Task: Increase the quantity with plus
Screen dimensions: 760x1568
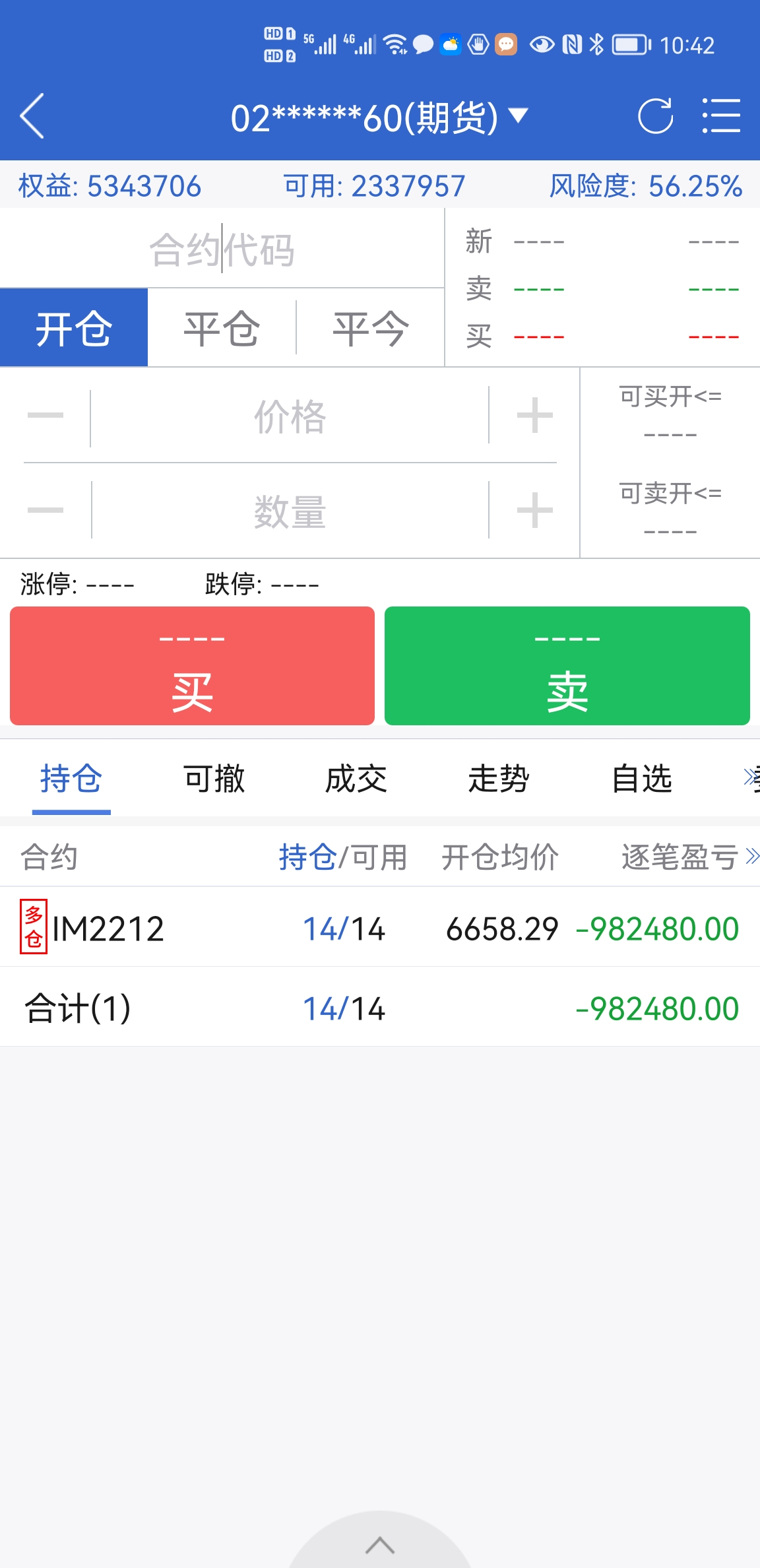Action: point(534,511)
